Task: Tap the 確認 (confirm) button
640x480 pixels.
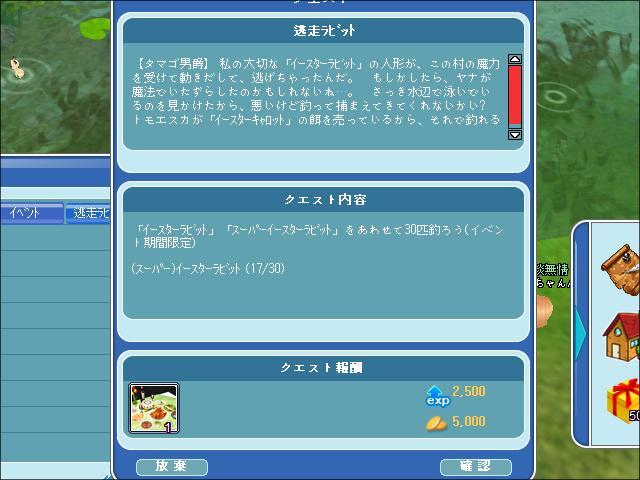Action: coord(475,467)
